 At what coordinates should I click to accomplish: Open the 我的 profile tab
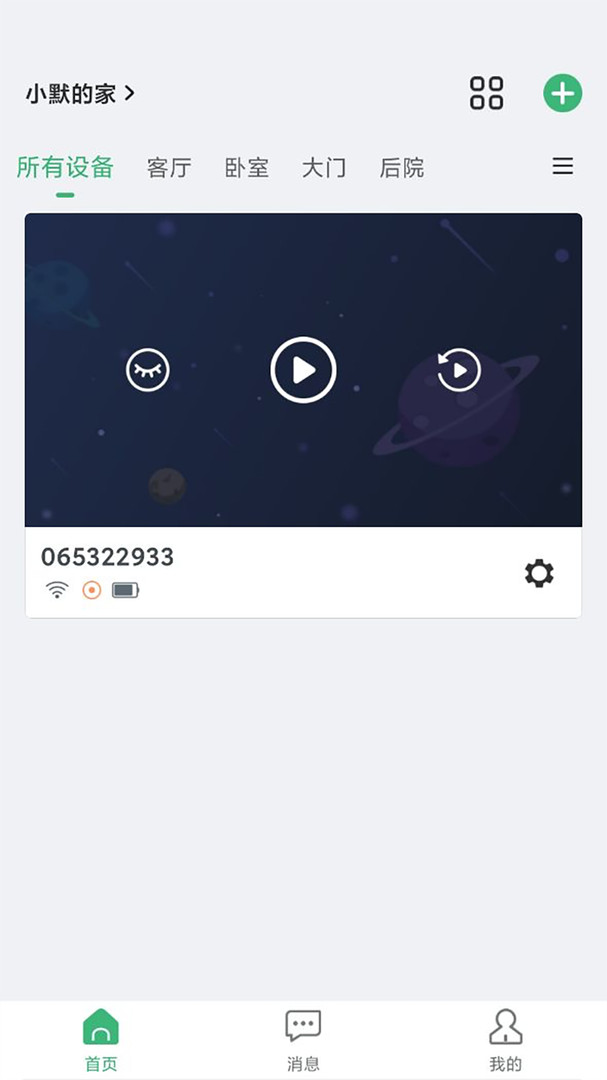505,1040
